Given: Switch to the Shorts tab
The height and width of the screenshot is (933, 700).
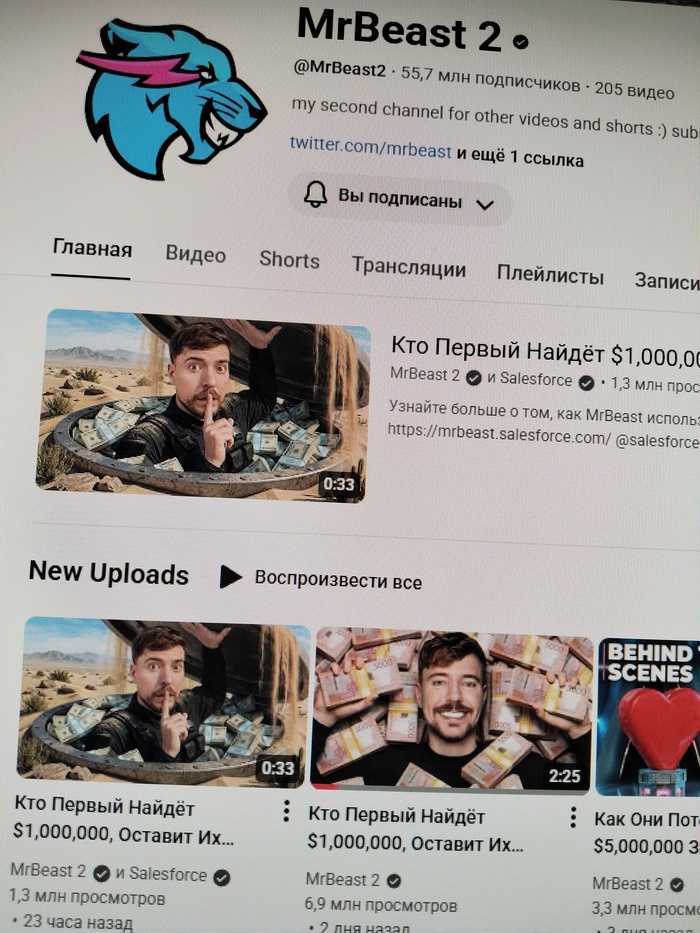Looking at the screenshot, I should [x=289, y=260].
